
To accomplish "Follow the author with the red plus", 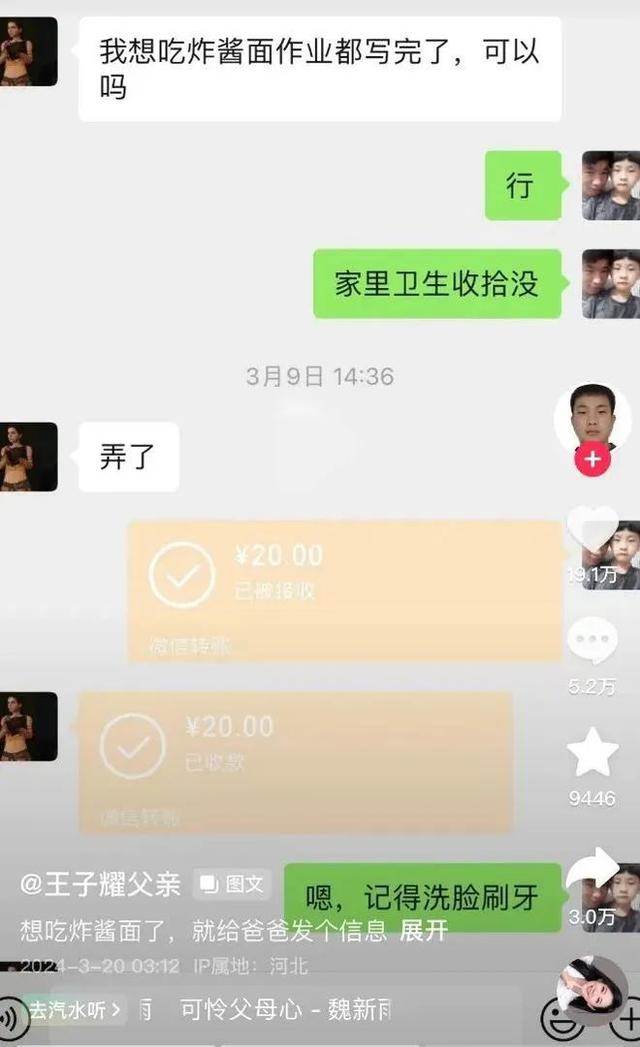I will click(592, 460).
